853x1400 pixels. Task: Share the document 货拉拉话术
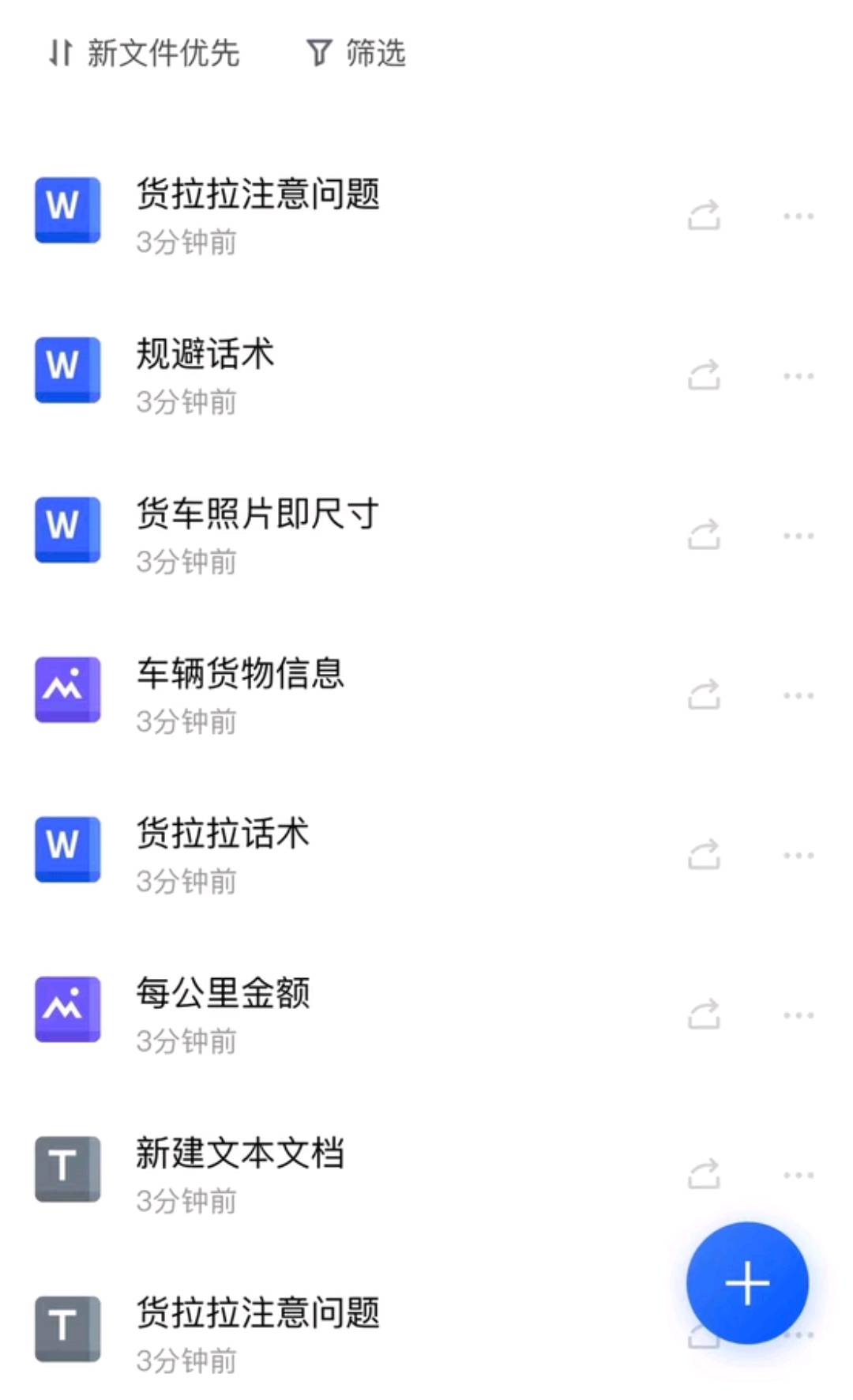tap(704, 855)
